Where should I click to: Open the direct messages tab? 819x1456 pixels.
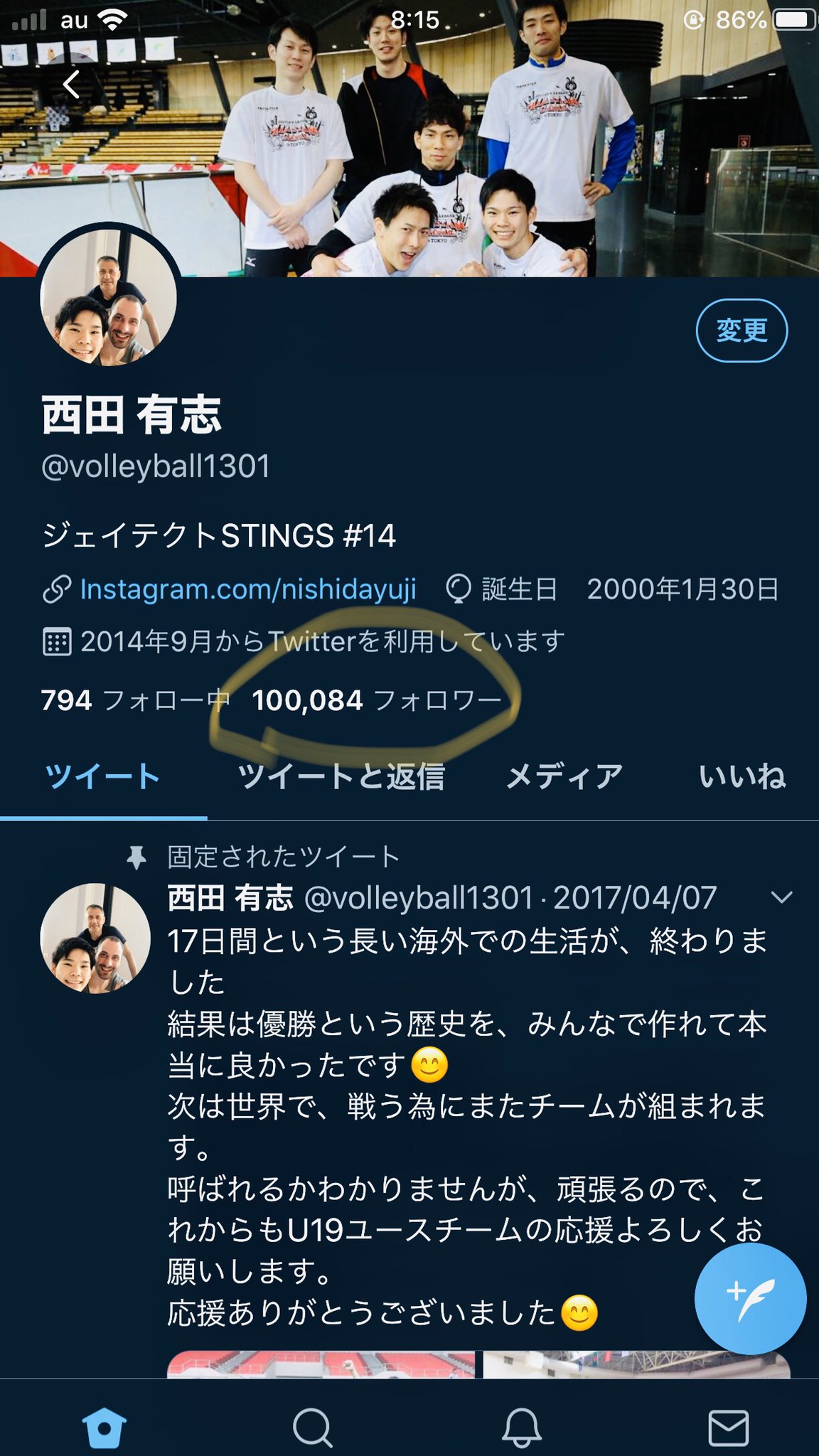tap(729, 1426)
